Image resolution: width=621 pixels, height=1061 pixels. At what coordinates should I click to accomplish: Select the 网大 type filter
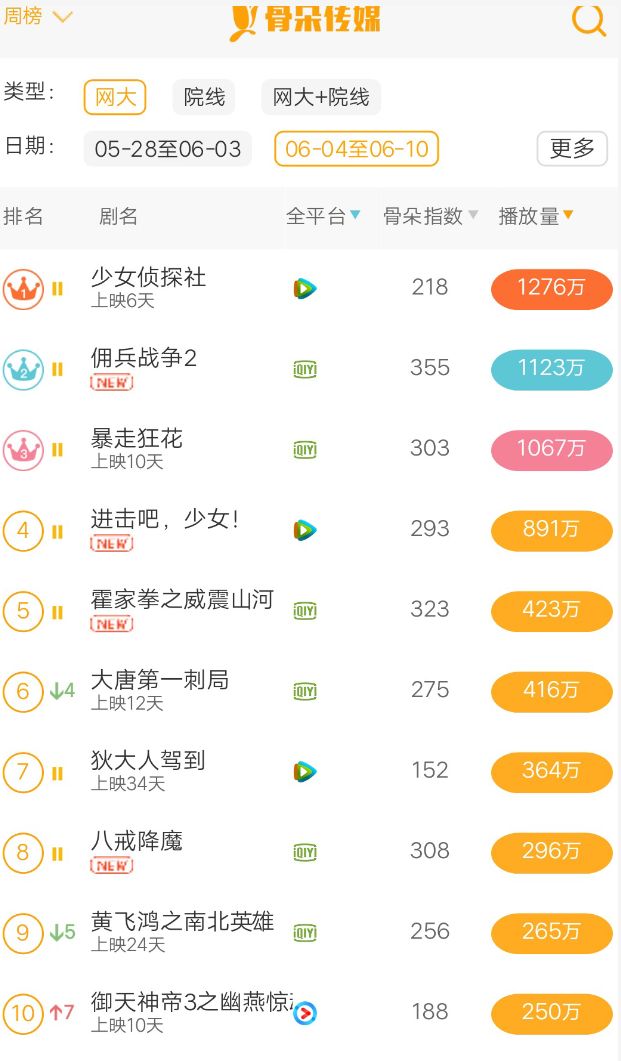coord(115,97)
